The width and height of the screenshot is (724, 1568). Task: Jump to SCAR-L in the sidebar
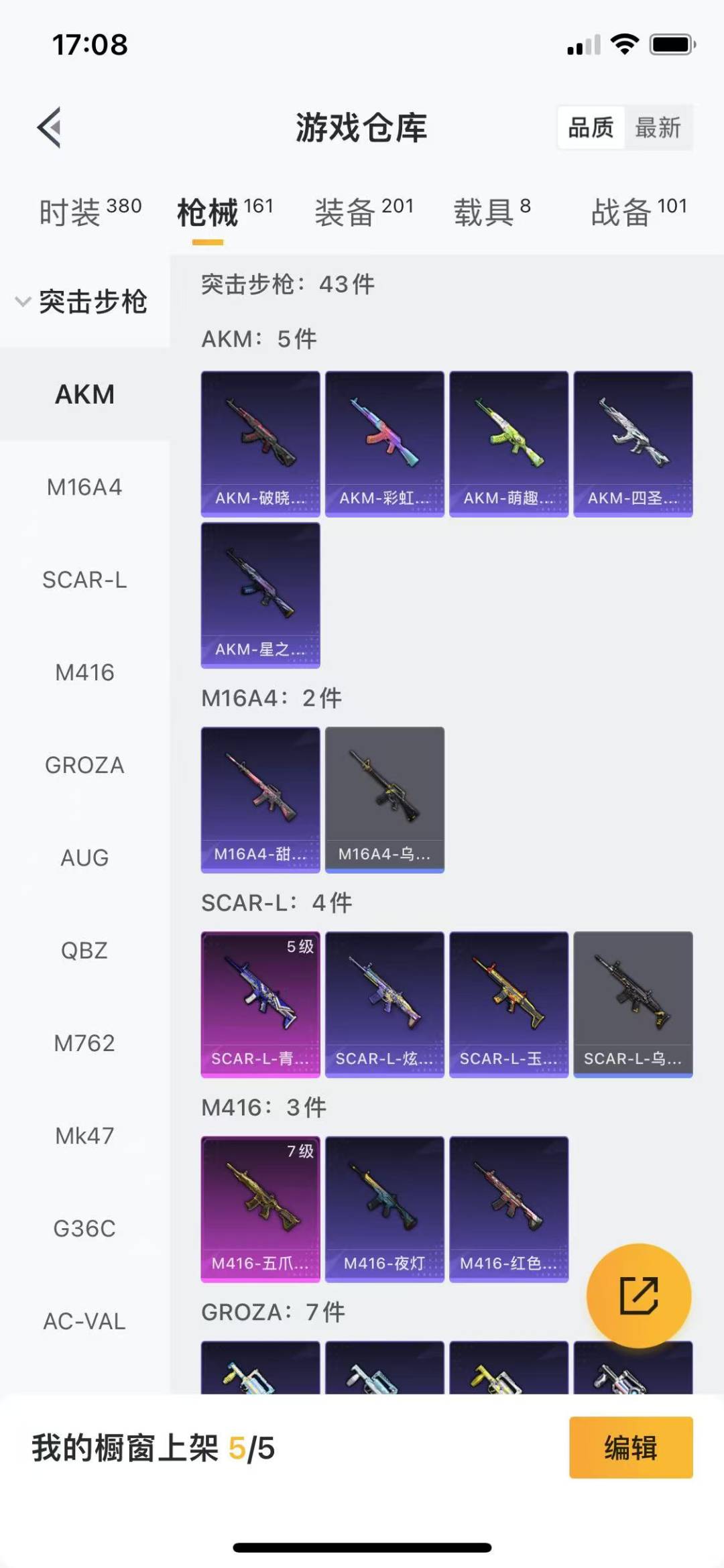pos(84,580)
